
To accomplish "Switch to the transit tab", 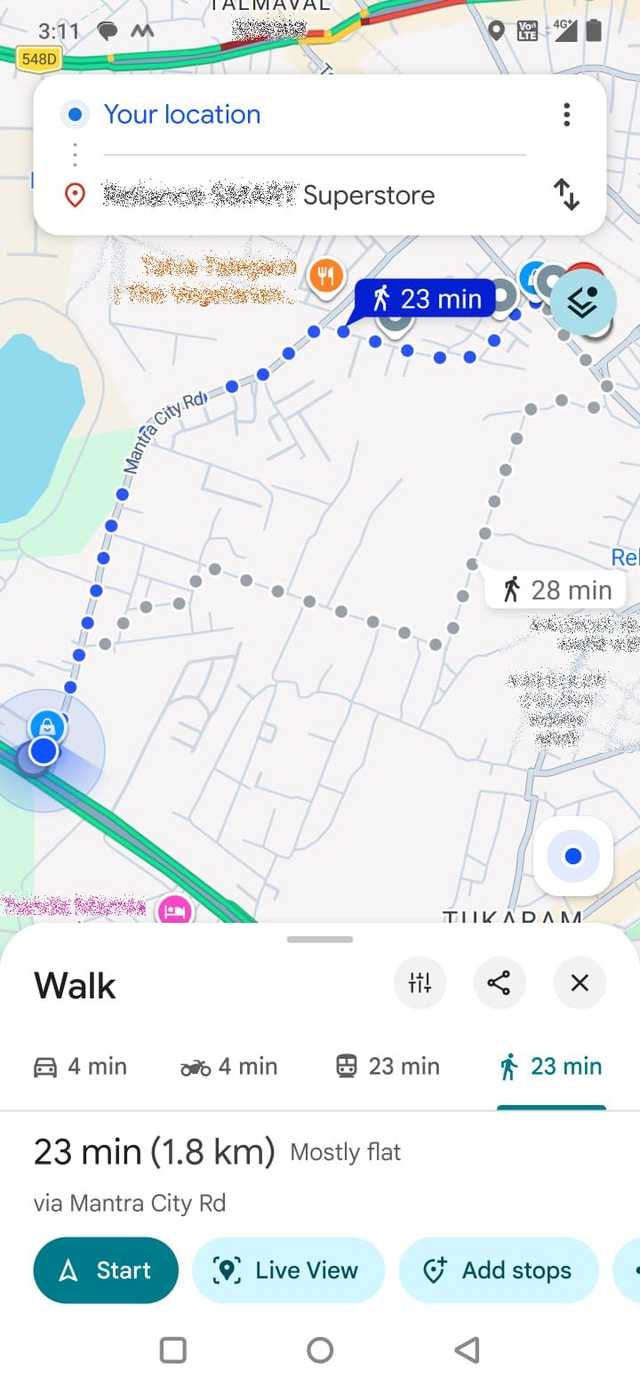I will coord(387,1067).
